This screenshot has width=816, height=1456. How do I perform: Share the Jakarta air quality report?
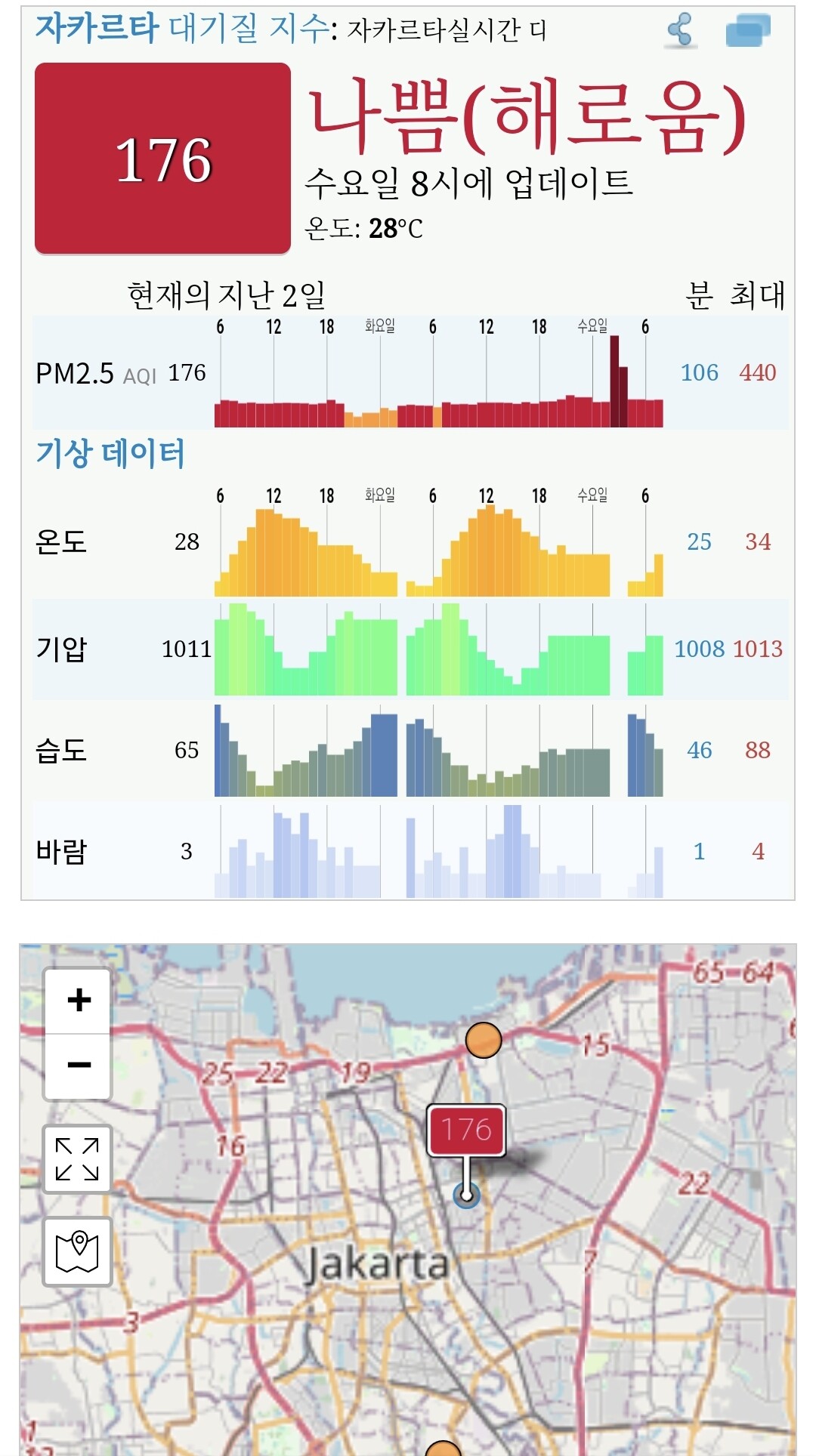pos(680,31)
